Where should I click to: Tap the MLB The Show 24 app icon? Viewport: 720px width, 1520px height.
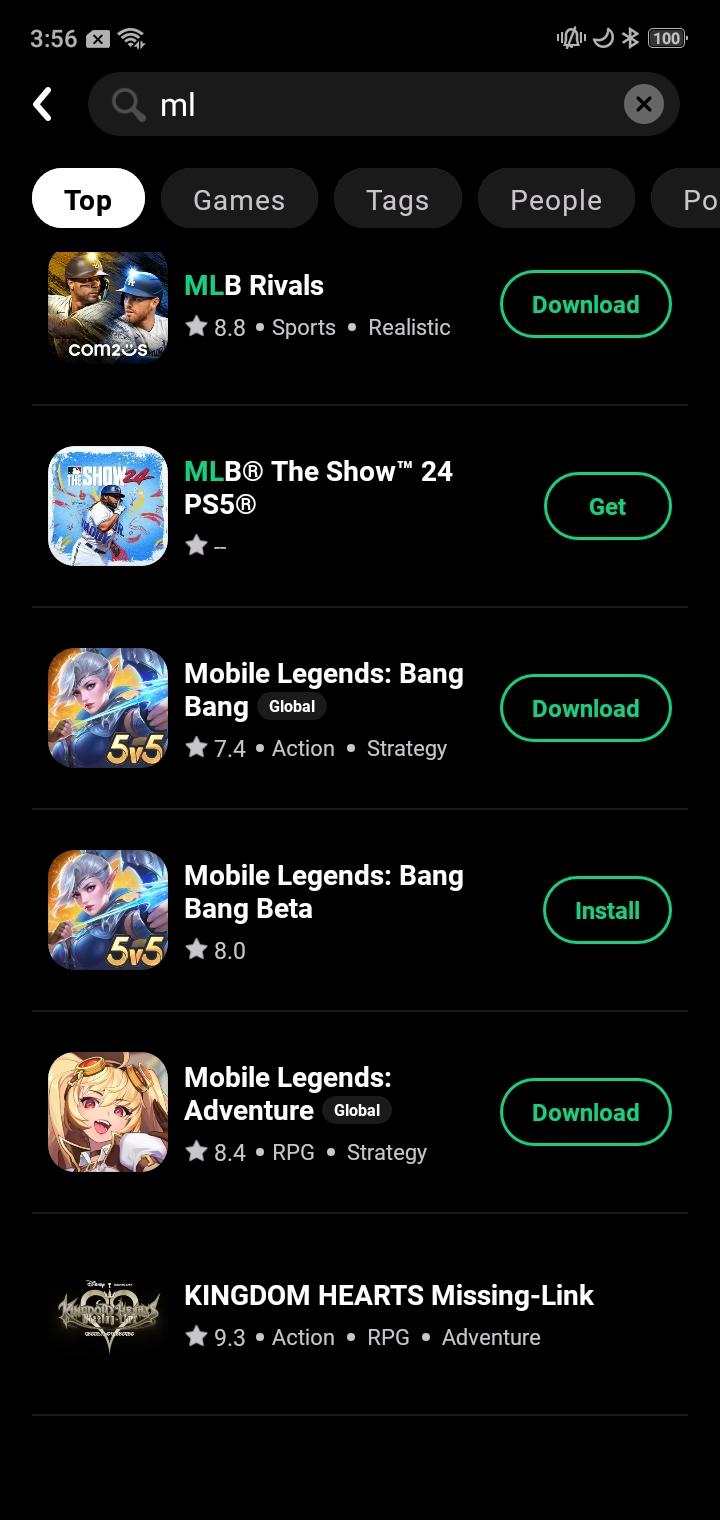point(107,506)
